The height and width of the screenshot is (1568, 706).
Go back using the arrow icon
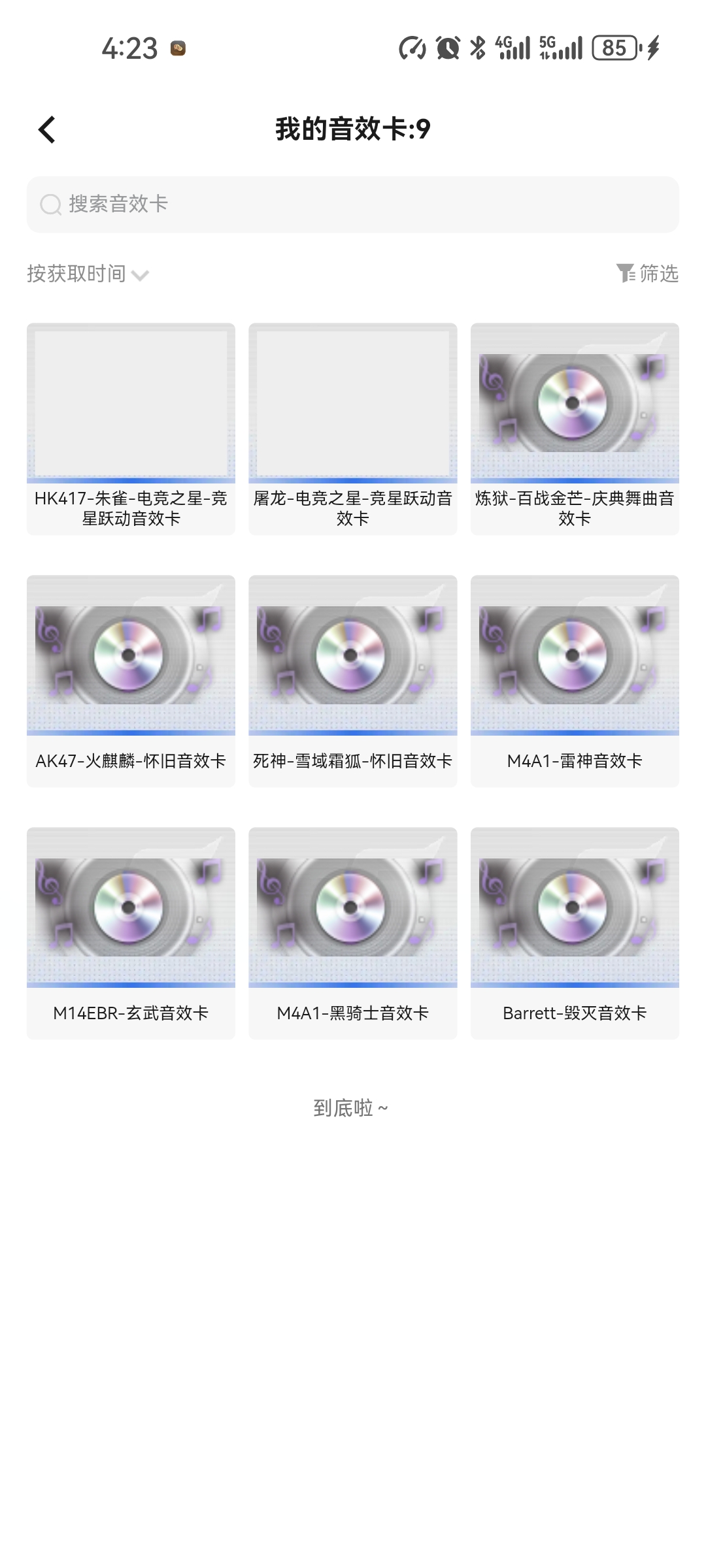47,129
